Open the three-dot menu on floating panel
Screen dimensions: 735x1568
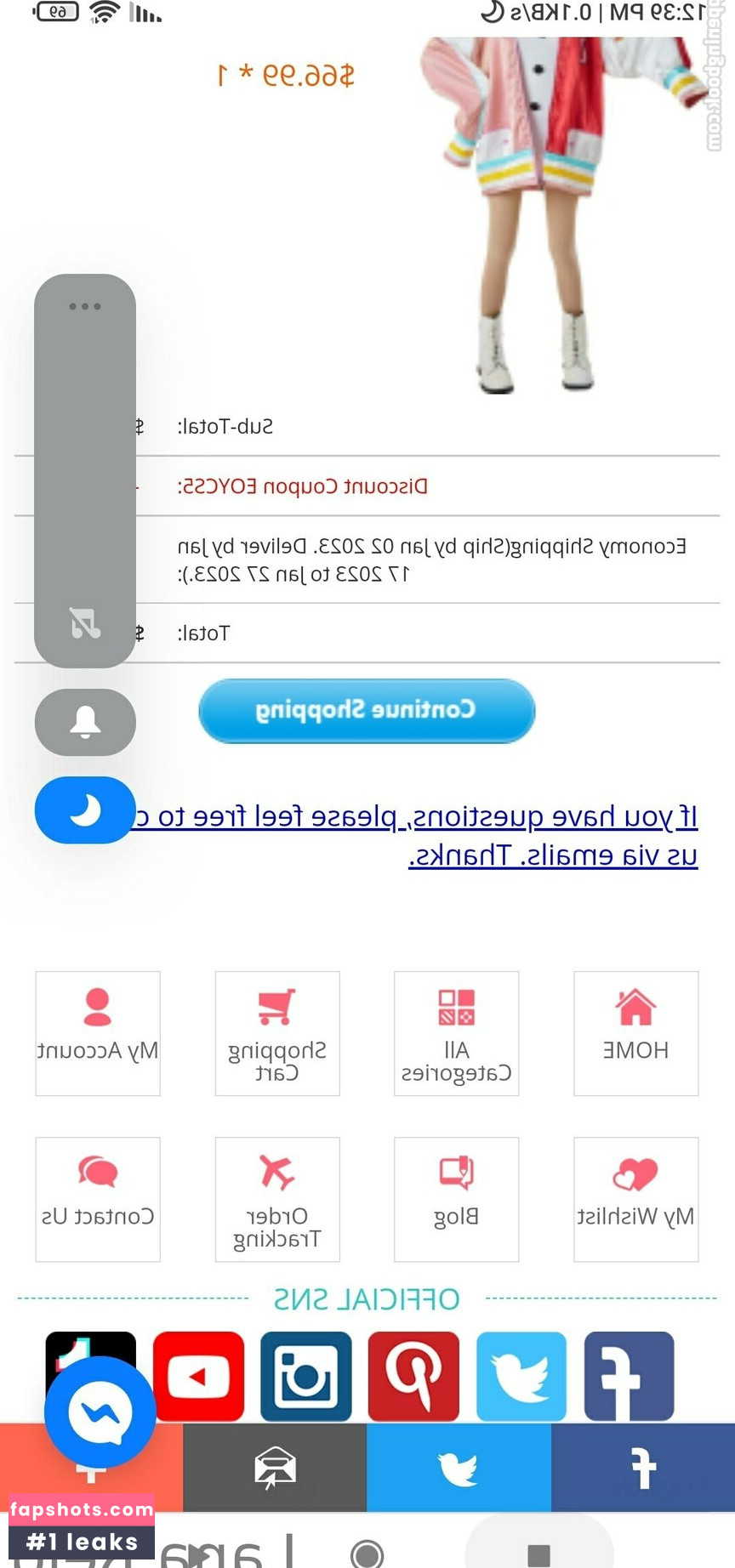point(85,306)
